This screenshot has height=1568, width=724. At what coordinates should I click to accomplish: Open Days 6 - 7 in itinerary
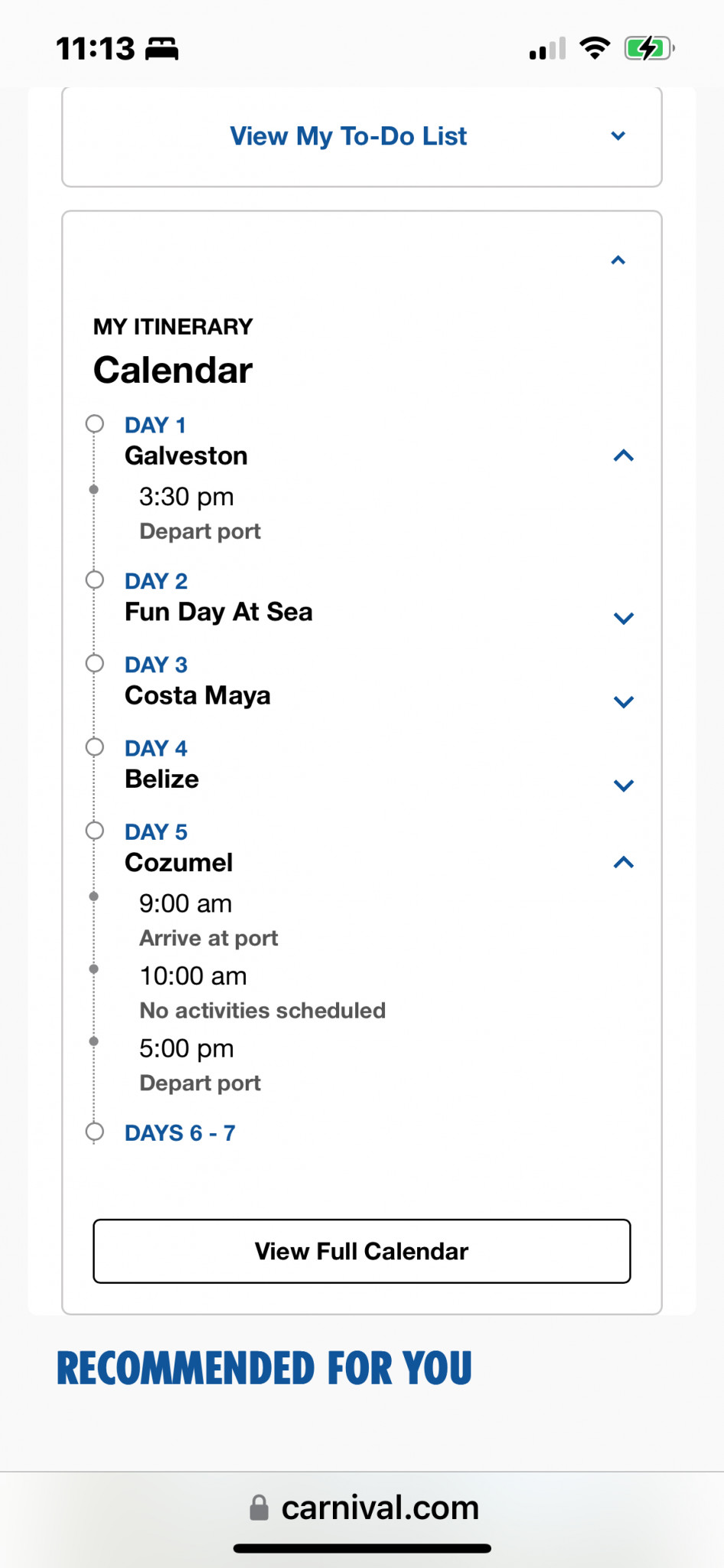point(180,1133)
